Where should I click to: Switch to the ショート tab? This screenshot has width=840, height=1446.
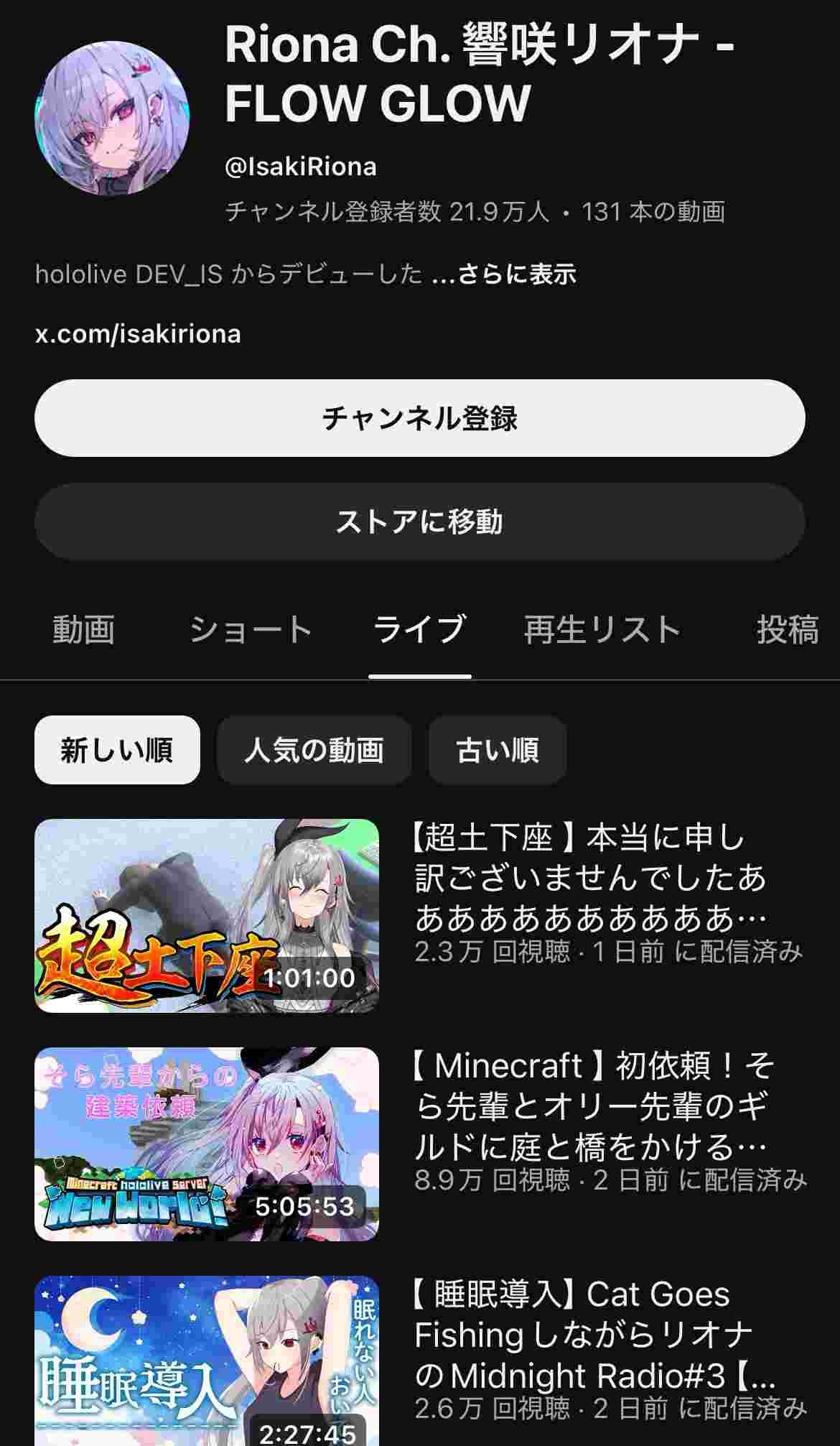tap(251, 630)
